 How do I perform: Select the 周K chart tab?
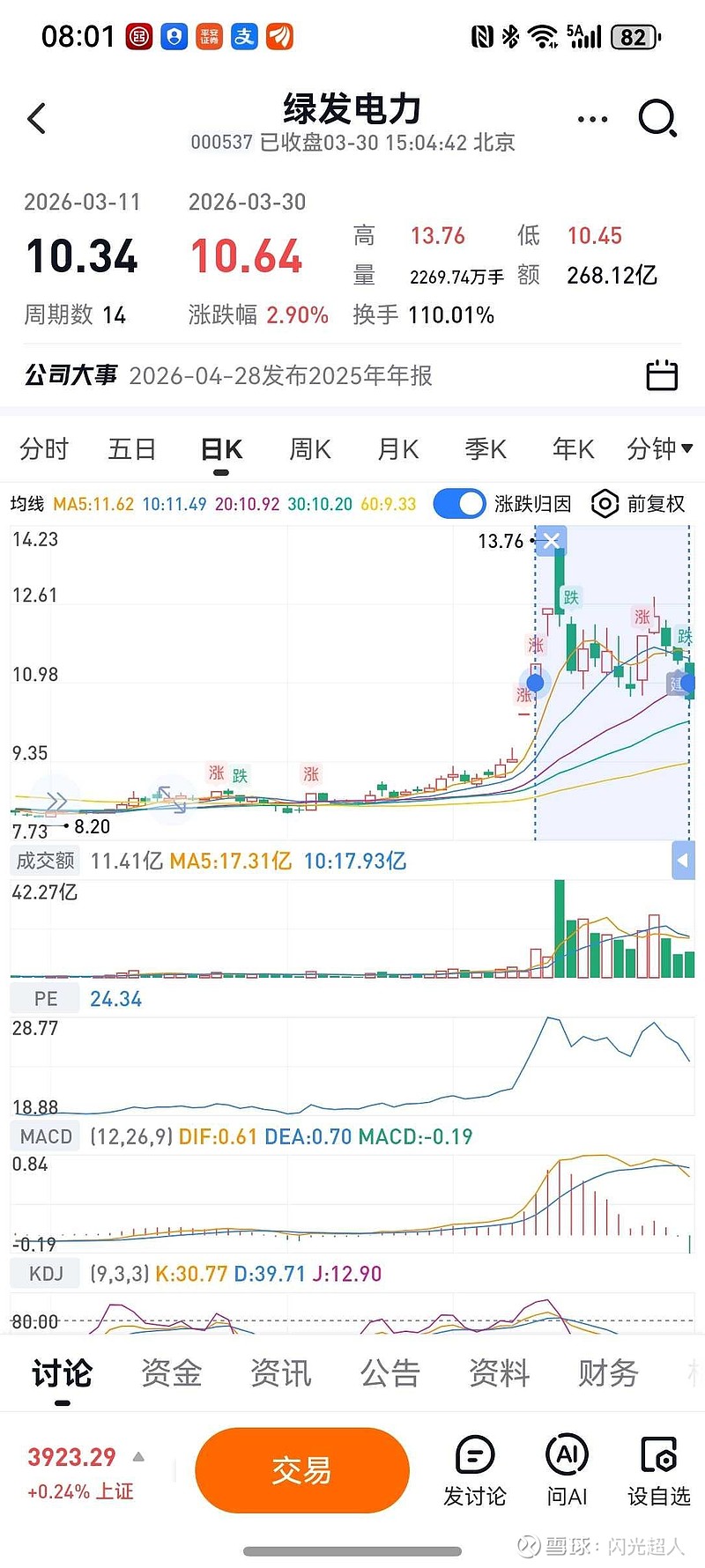[x=310, y=449]
